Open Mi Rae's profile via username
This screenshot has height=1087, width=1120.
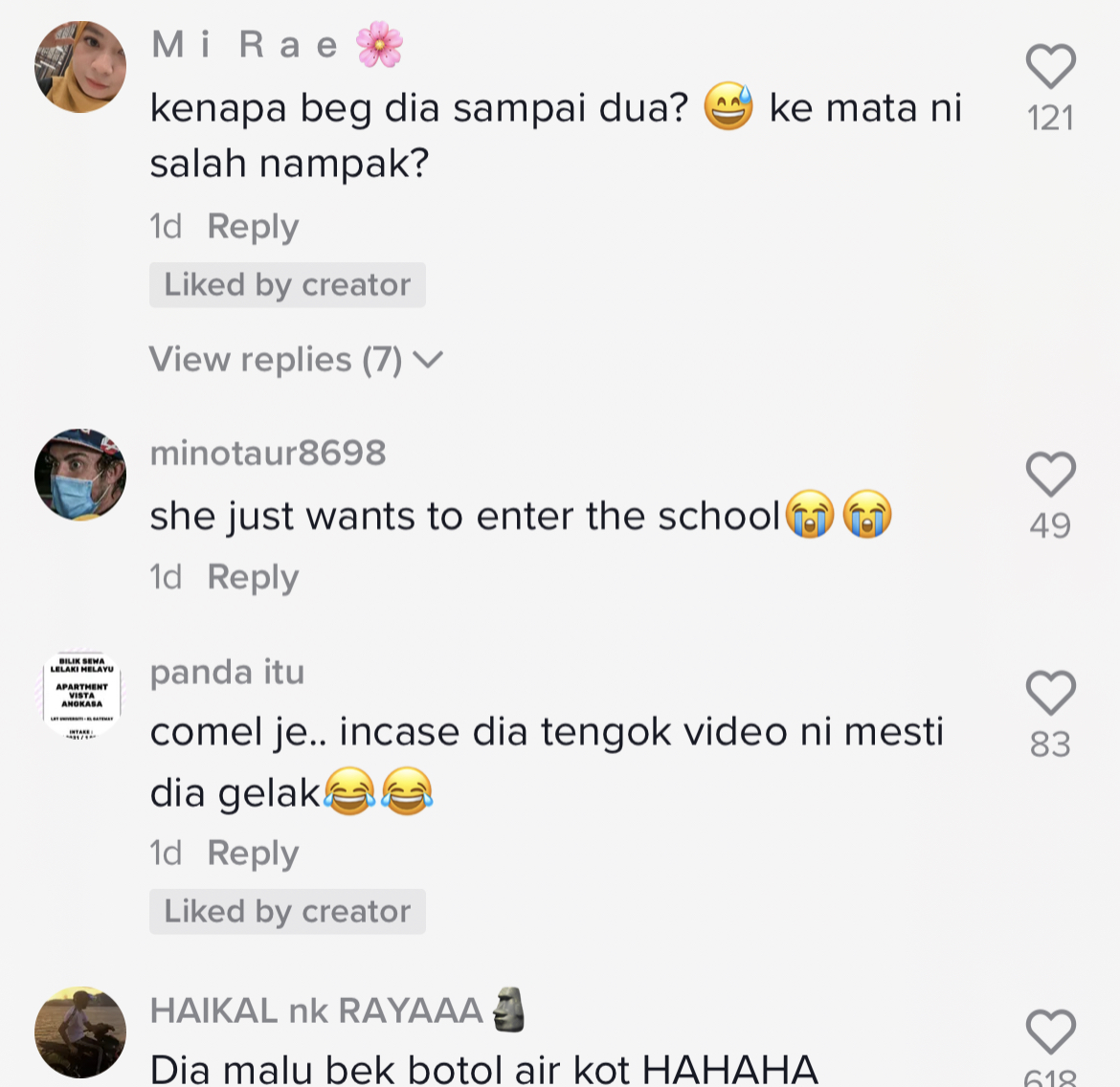[x=245, y=45]
